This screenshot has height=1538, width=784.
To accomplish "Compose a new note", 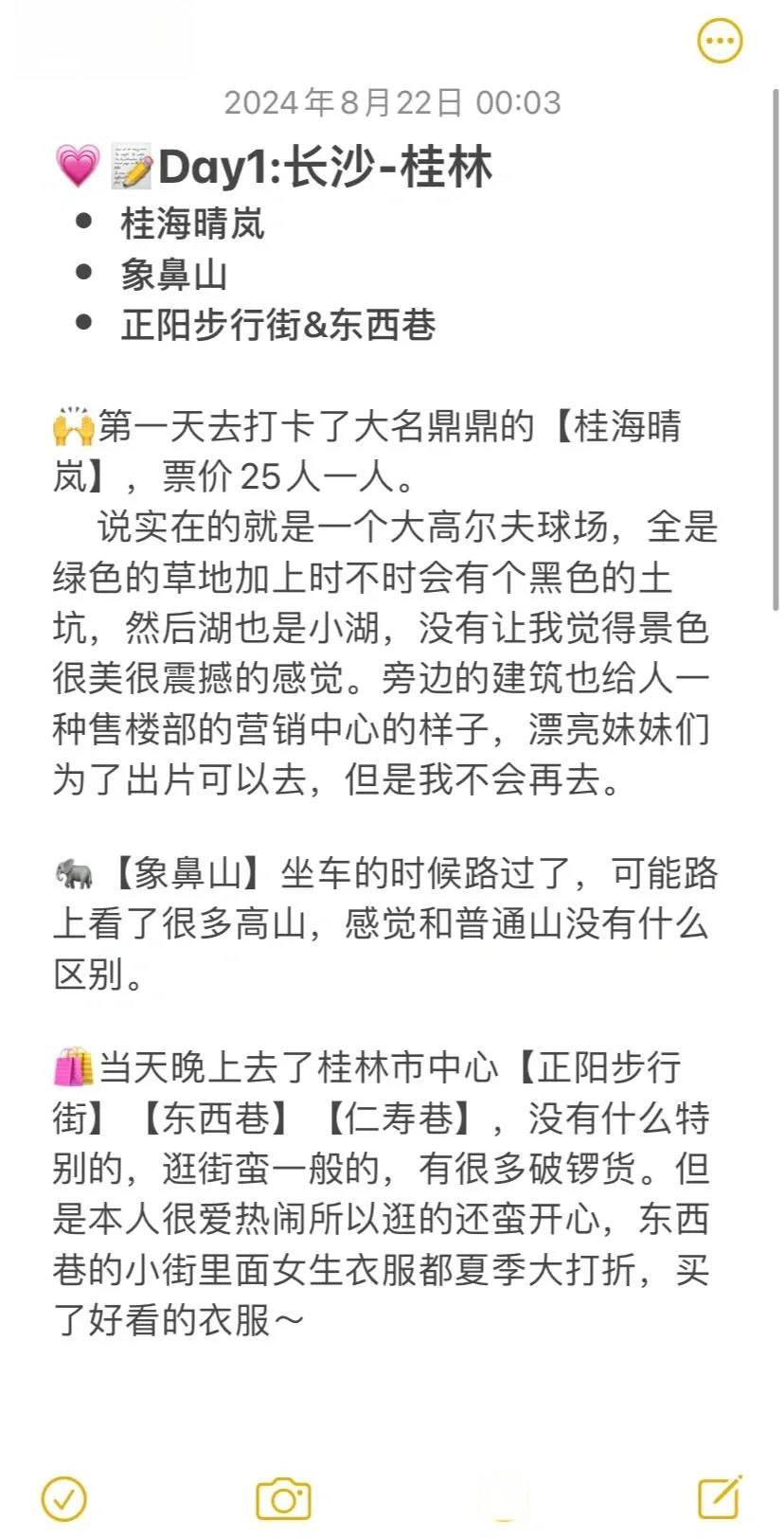I will coord(720,1497).
